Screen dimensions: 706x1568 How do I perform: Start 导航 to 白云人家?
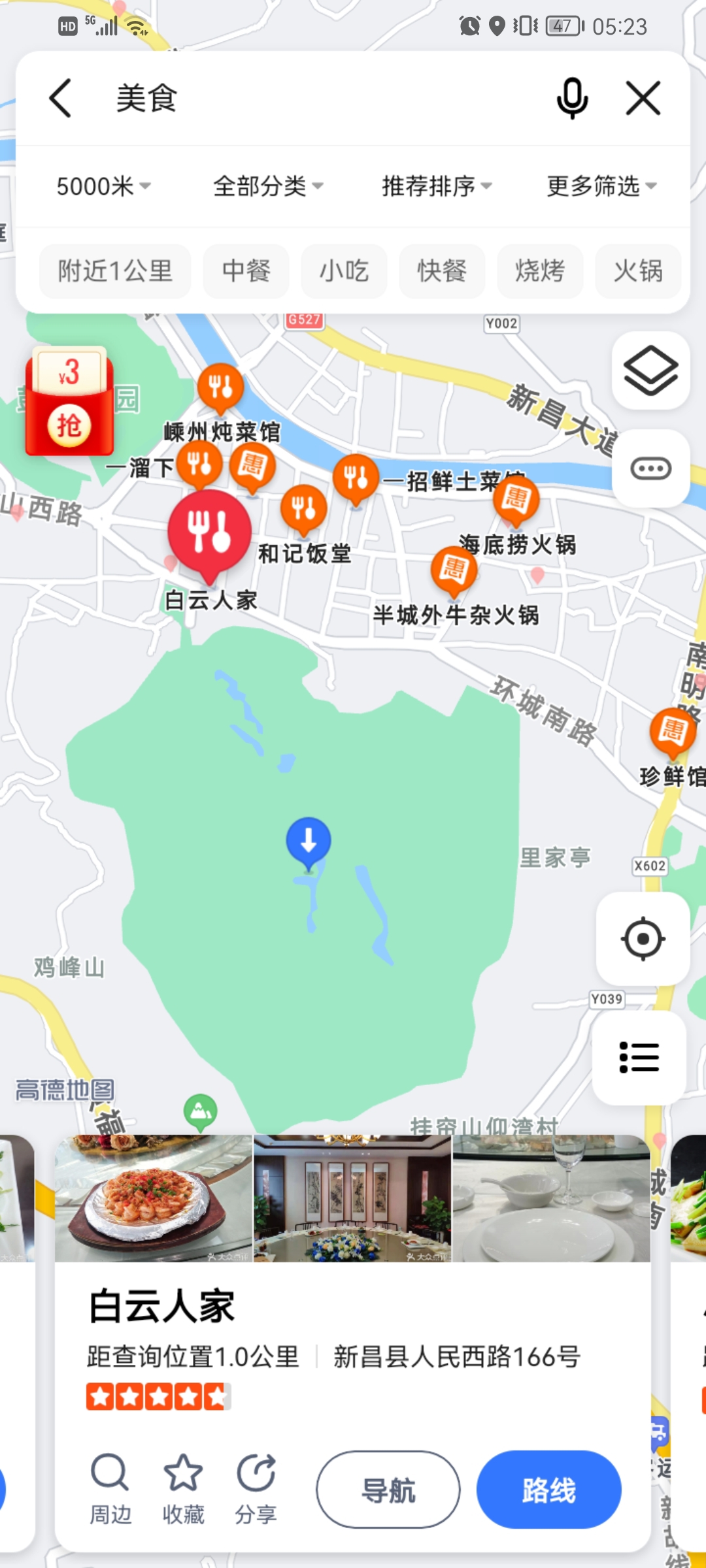pos(388,1490)
